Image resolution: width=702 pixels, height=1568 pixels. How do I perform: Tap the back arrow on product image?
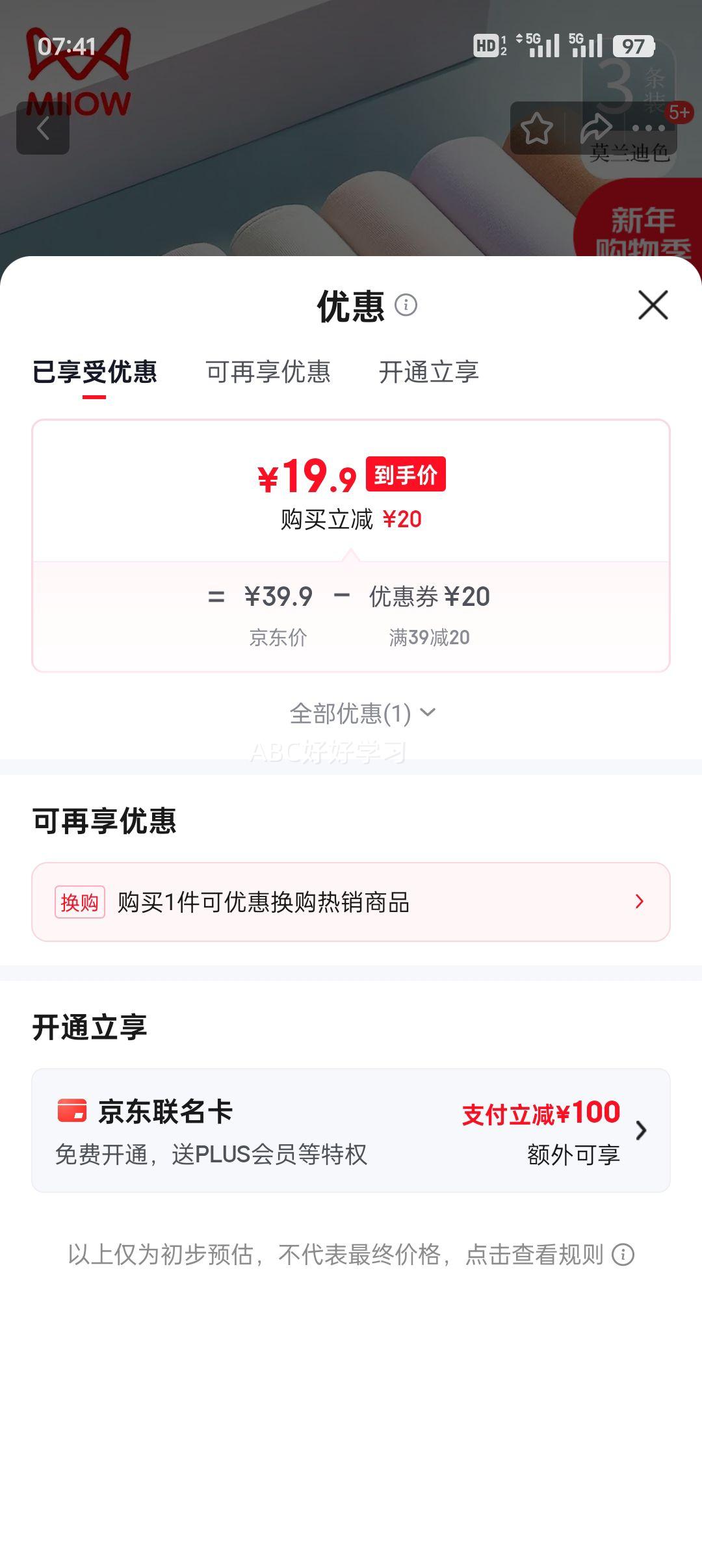click(x=44, y=129)
